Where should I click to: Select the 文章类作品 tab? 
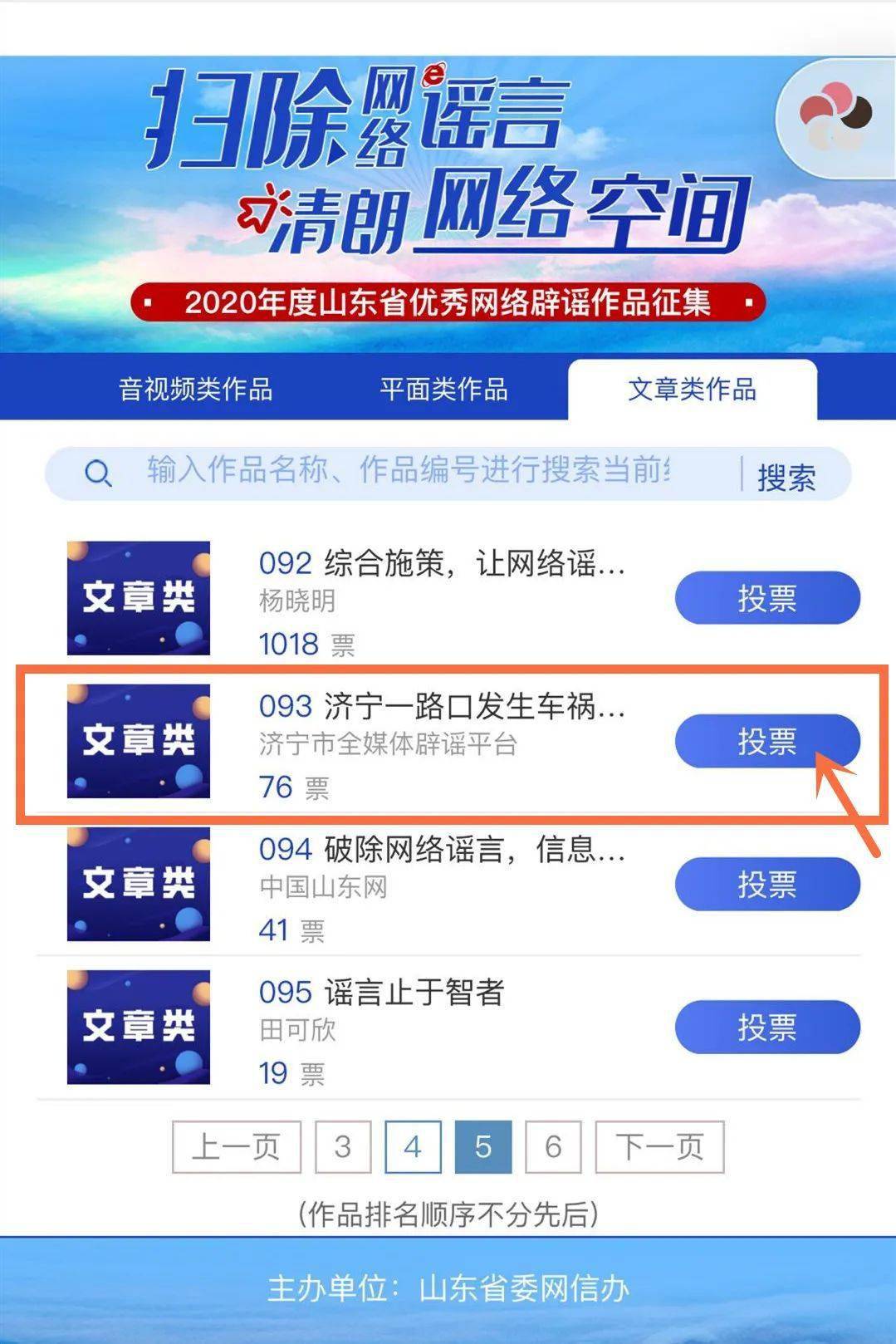692,389
